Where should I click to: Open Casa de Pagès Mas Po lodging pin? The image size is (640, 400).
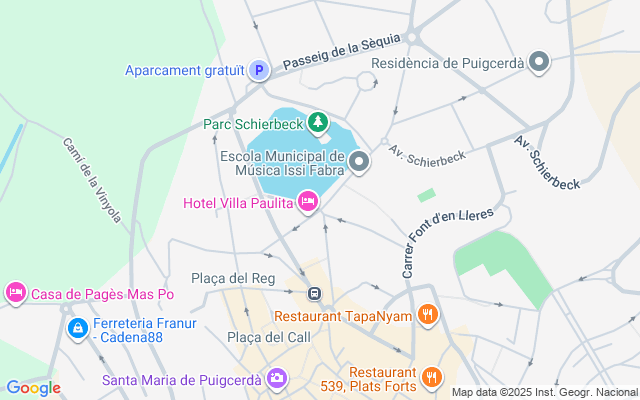pos(16,293)
